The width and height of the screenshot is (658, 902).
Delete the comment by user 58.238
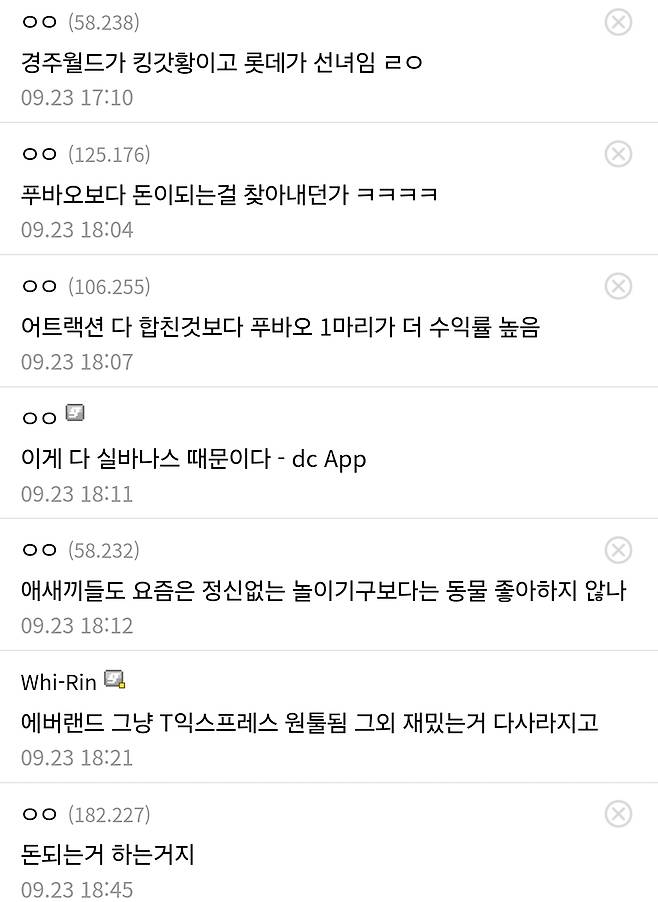(x=618, y=22)
